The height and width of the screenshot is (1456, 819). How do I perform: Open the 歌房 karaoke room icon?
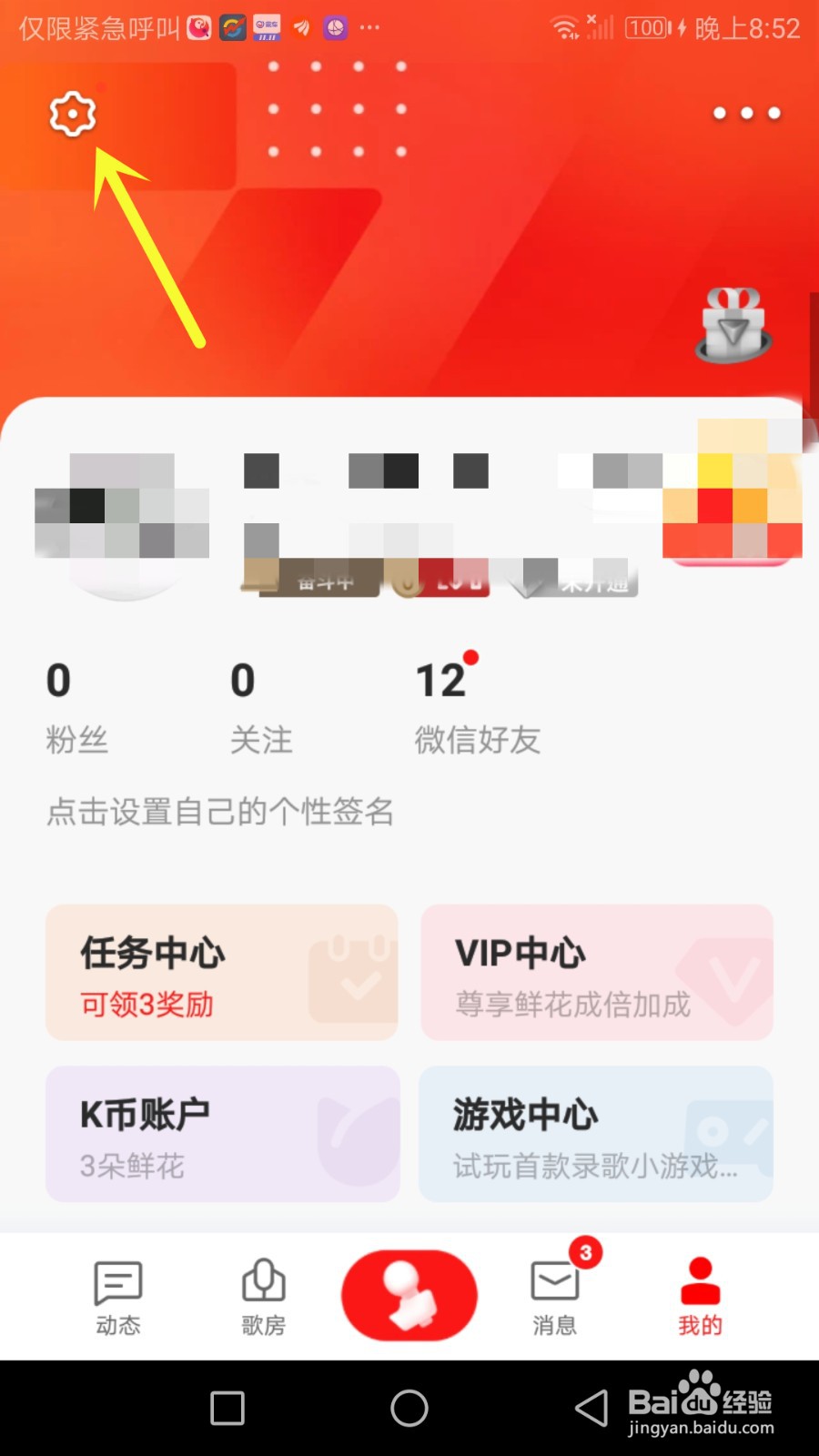pyautogui.click(x=262, y=1283)
